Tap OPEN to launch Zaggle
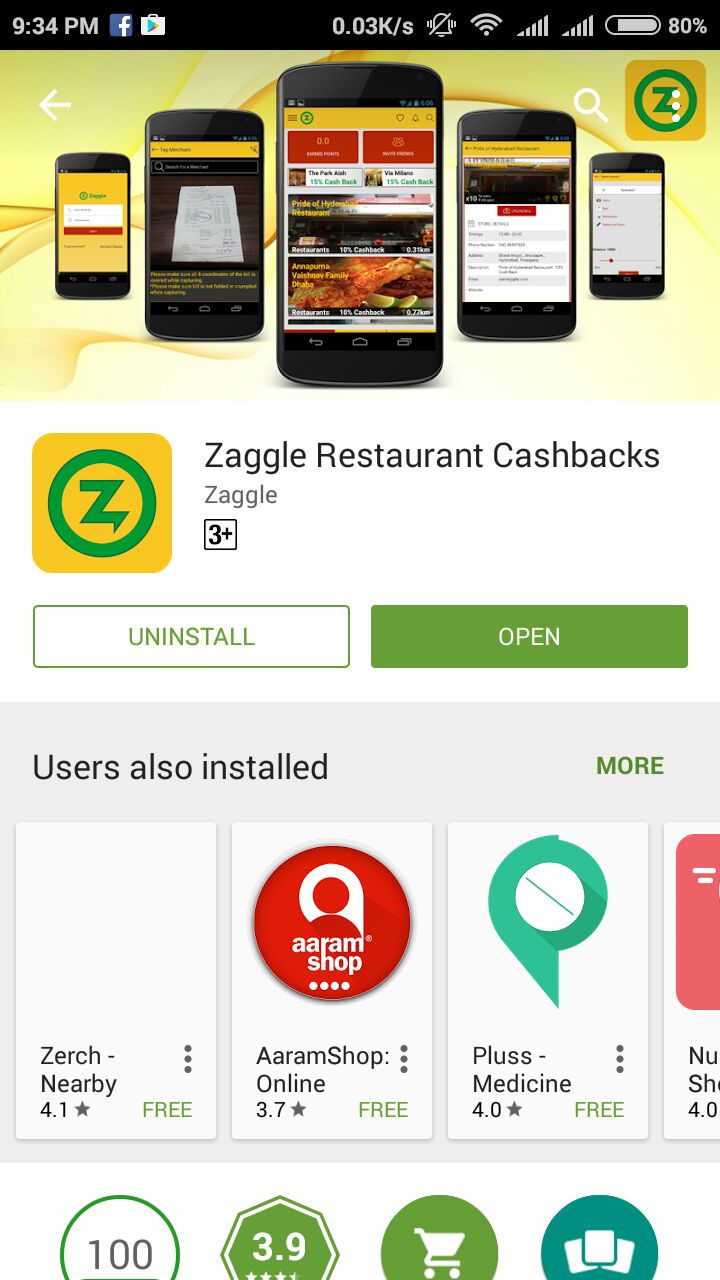The height and width of the screenshot is (1280, 720). click(x=529, y=636)
